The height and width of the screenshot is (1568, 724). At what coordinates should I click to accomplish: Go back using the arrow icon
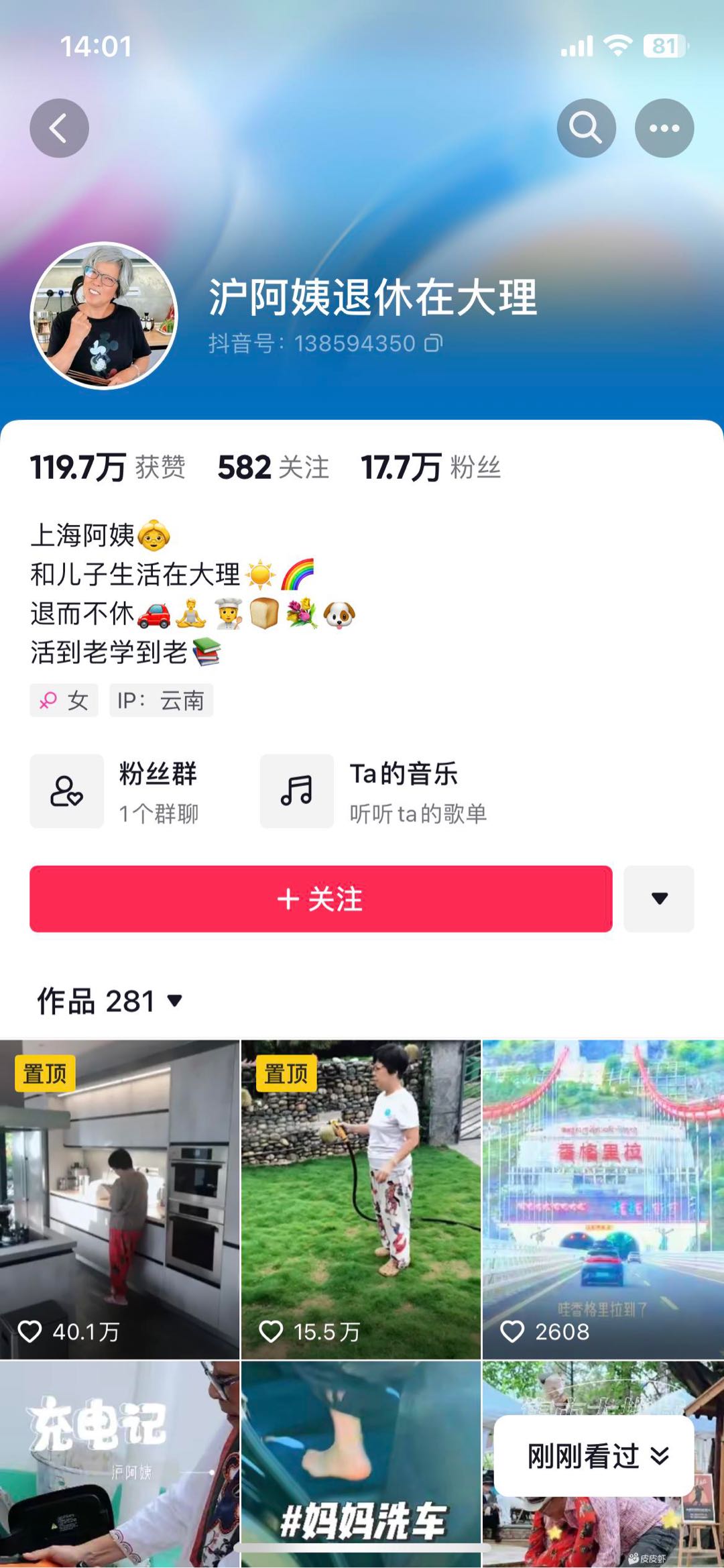click(59, 128)
